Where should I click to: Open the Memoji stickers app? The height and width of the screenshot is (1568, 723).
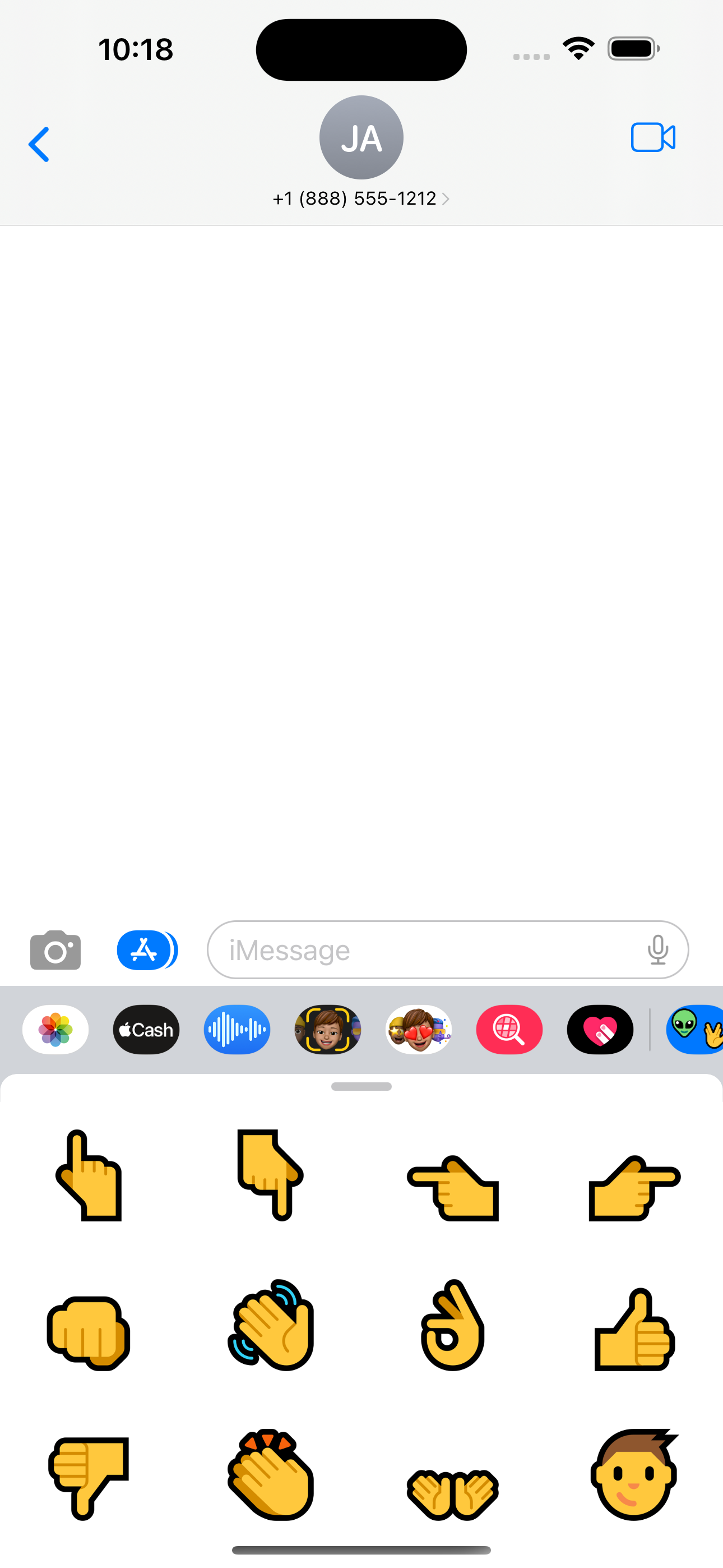[418, 1029]
